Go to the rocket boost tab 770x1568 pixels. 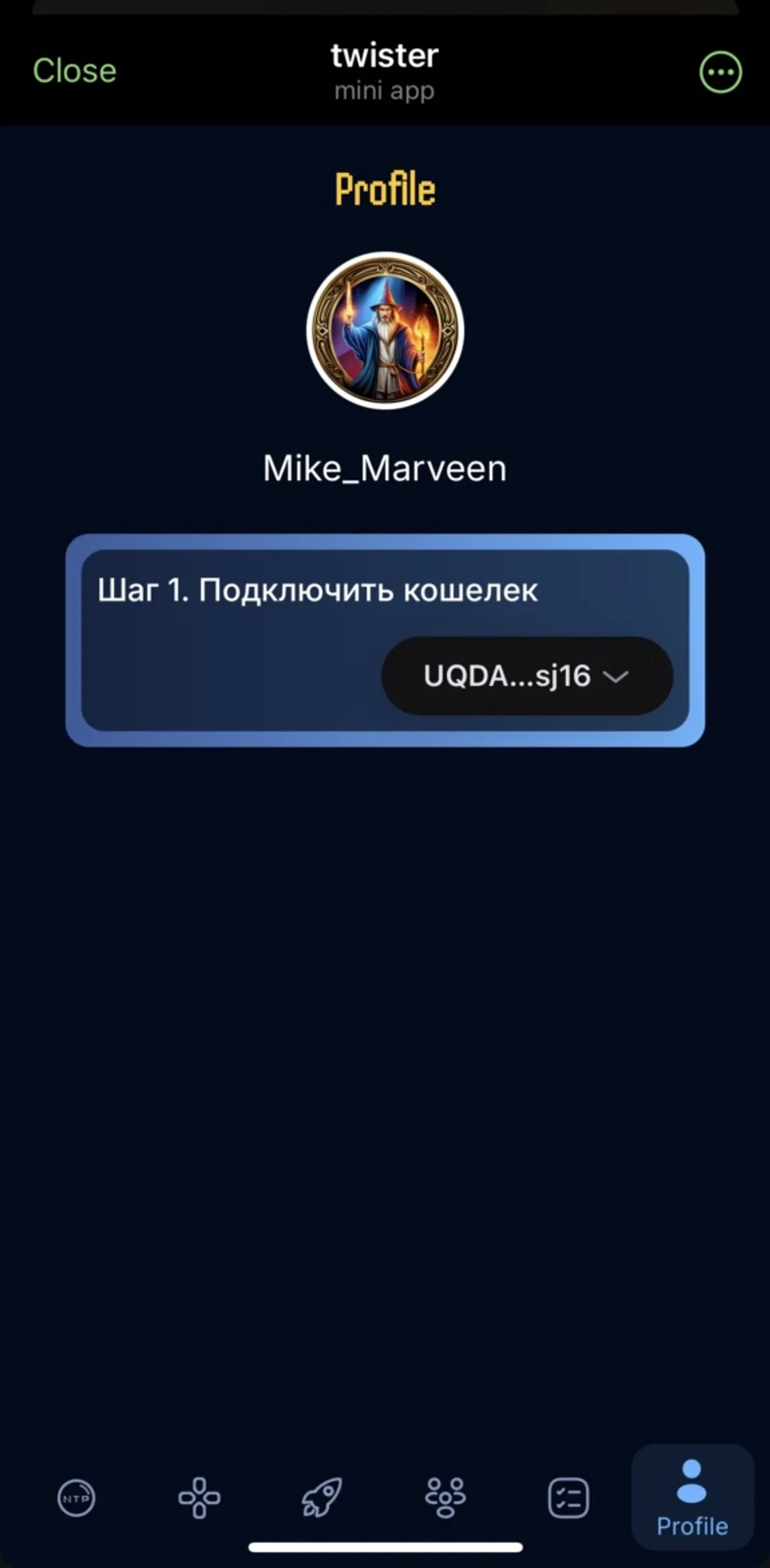322,1498
